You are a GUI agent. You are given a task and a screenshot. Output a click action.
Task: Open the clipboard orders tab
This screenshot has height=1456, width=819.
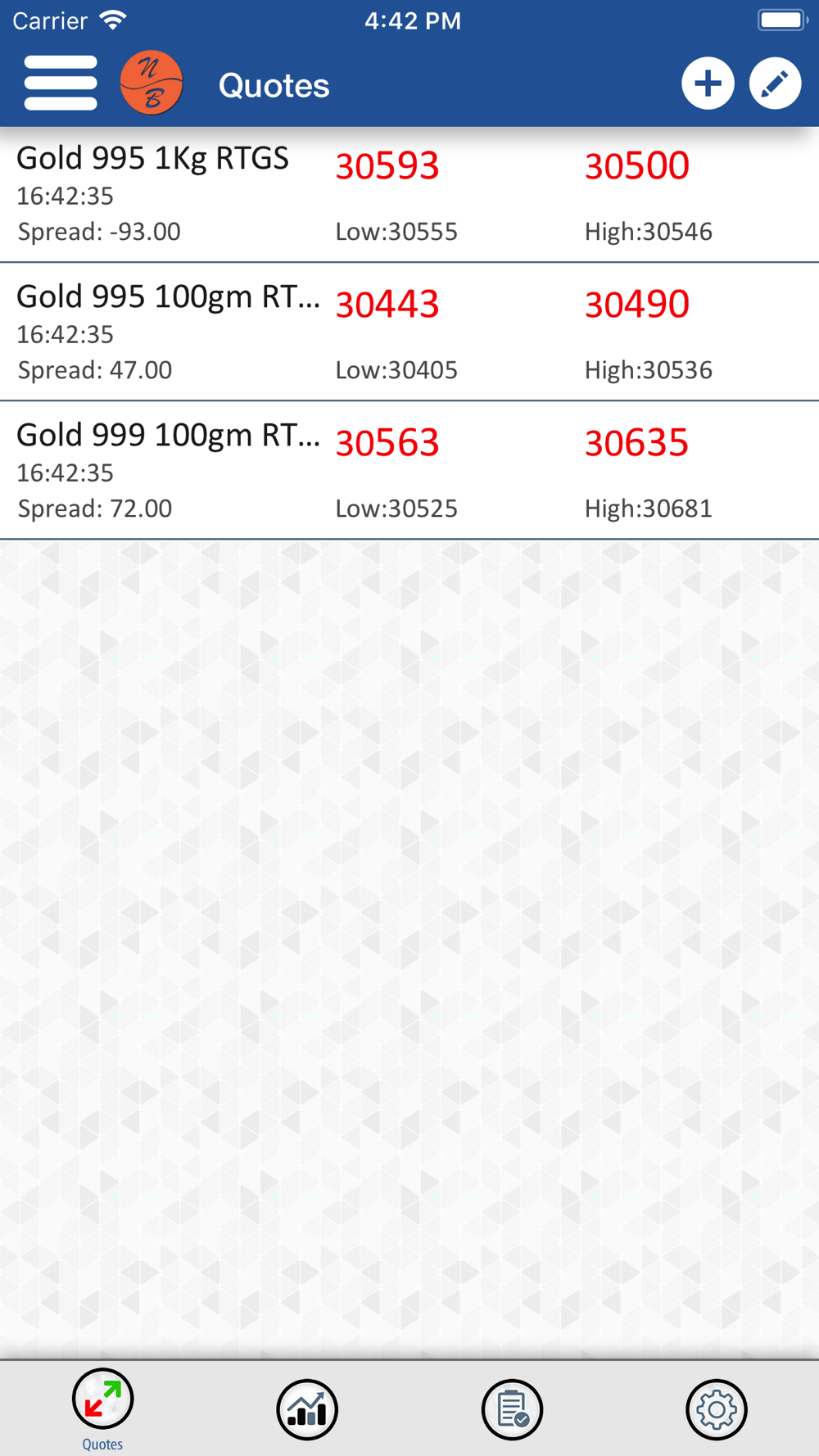click(512, 1409)
